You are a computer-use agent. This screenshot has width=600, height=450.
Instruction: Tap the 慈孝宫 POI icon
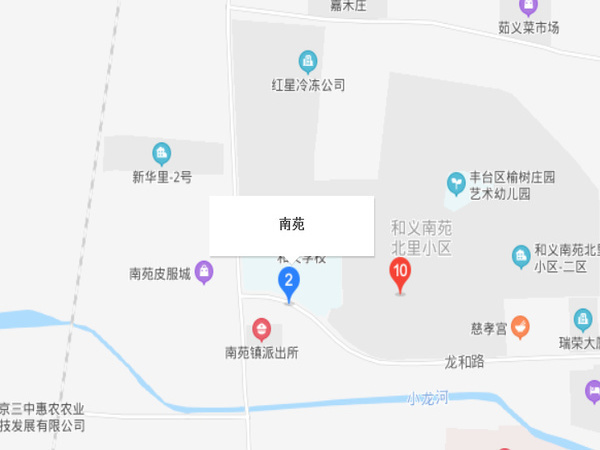click(520, 327)
